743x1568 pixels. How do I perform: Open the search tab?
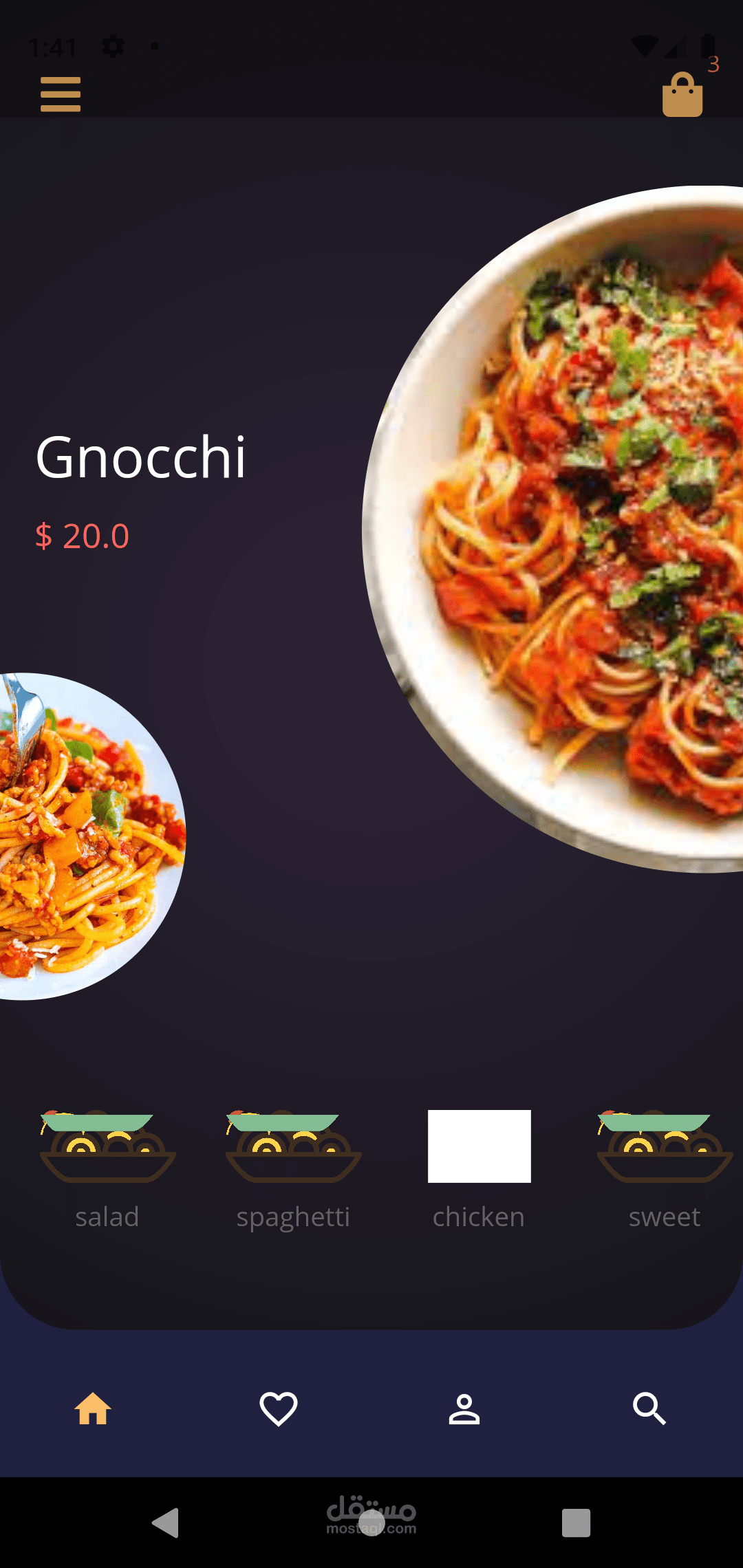click(649, 1408)
